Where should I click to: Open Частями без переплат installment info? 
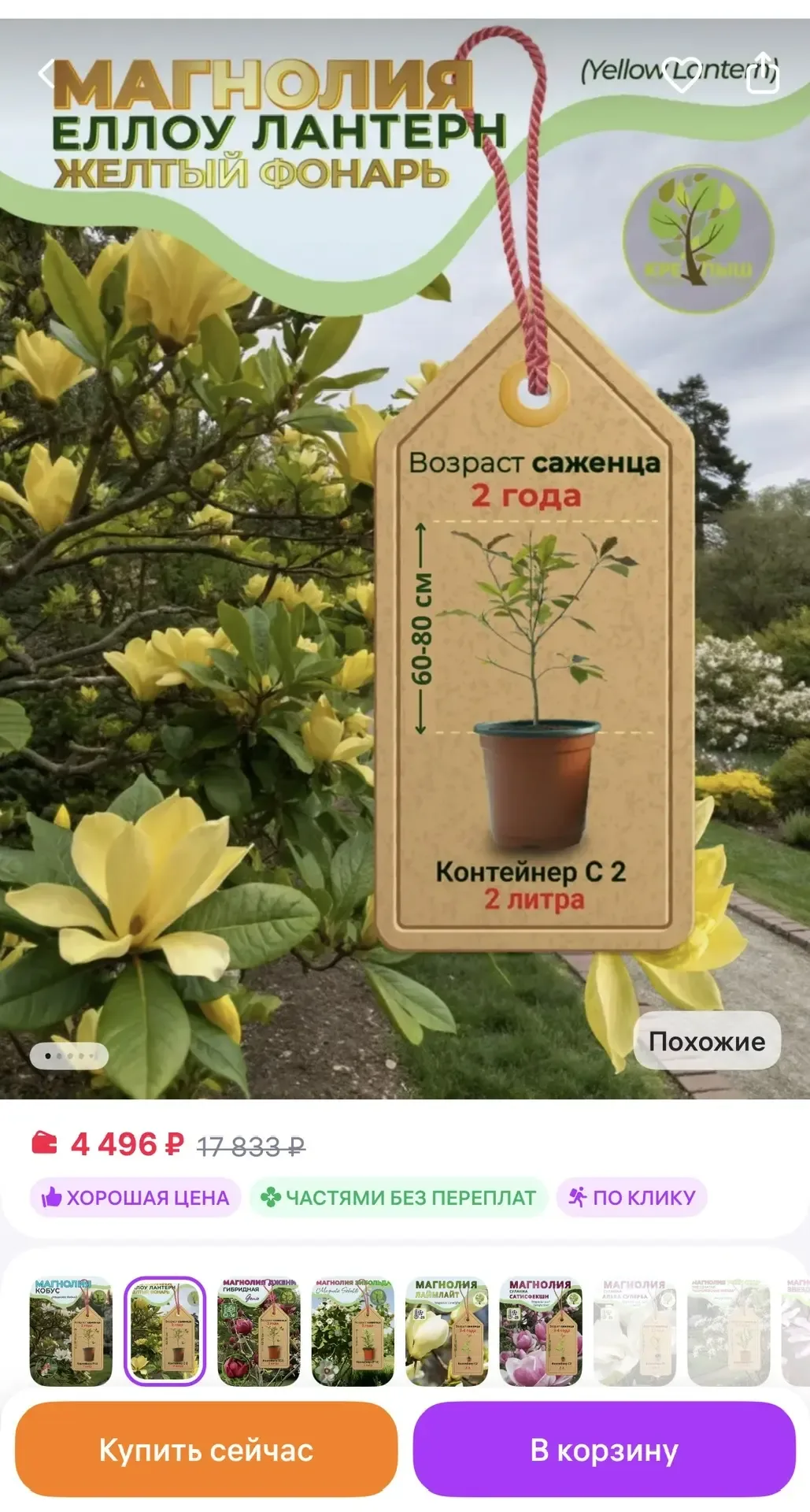398,1198
